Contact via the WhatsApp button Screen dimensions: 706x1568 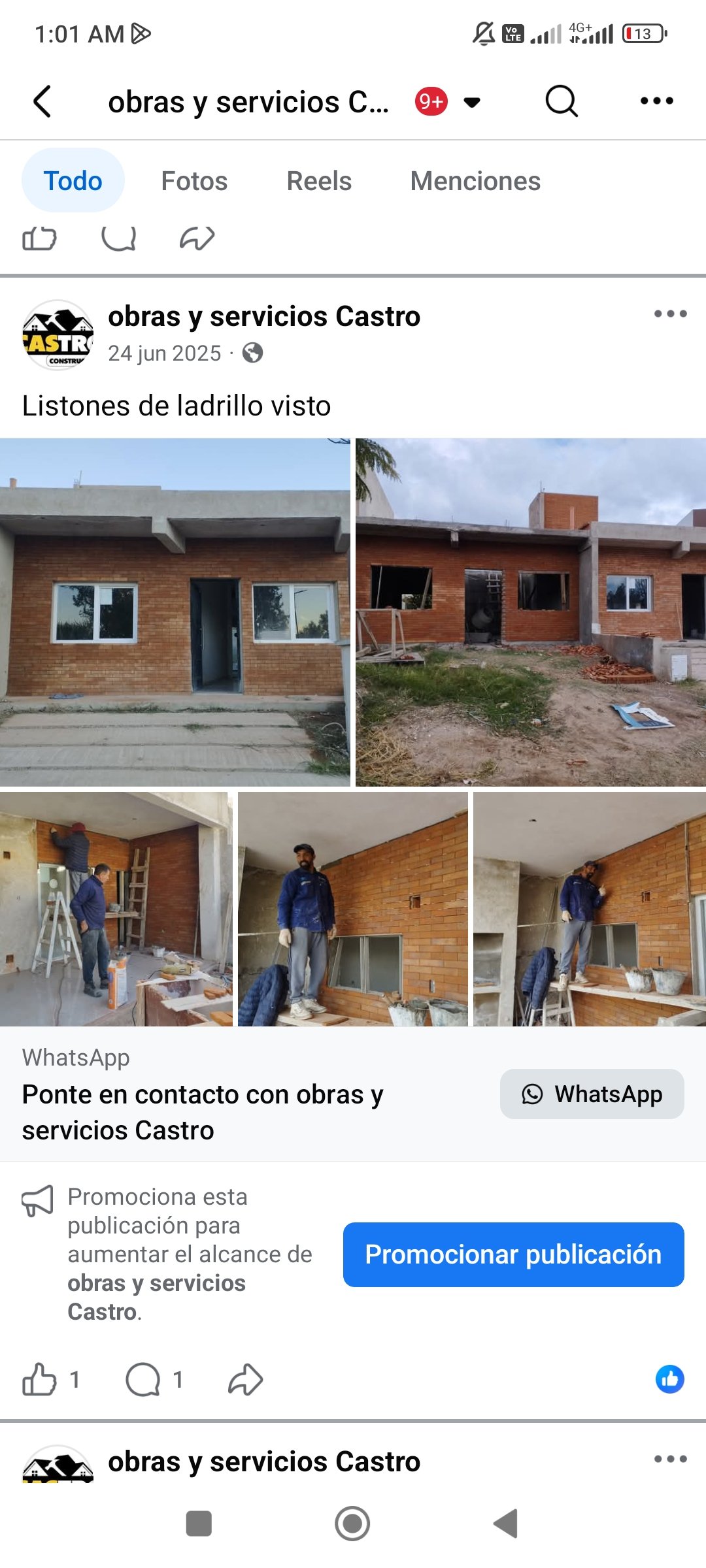click(592, 1094)
